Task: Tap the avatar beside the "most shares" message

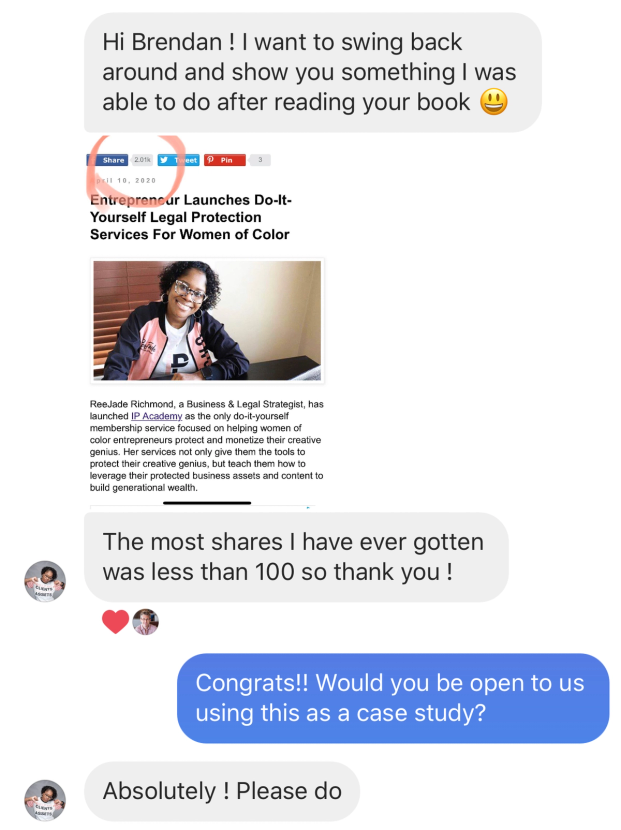Action: (45, 581)
